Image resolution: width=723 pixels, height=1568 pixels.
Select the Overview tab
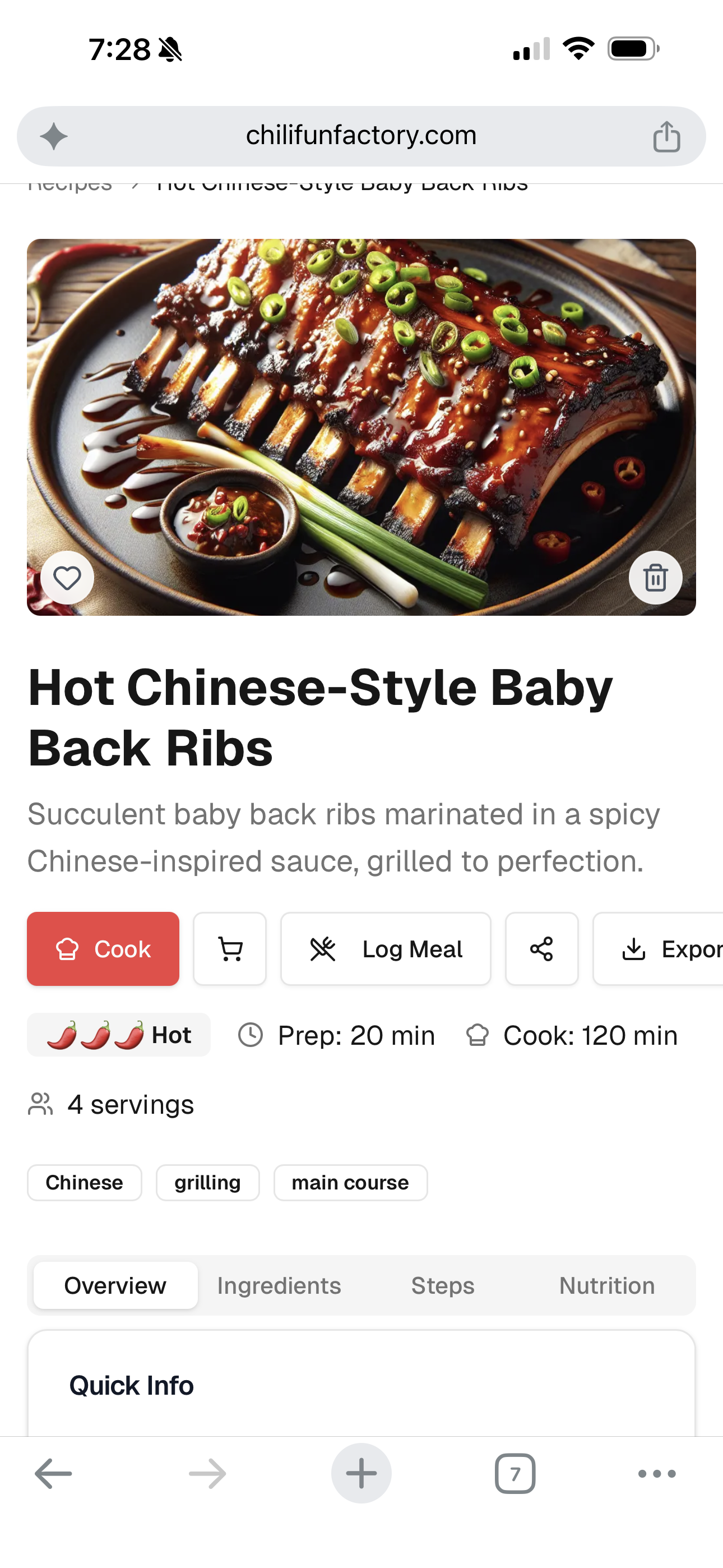[x=115, y=1285]
